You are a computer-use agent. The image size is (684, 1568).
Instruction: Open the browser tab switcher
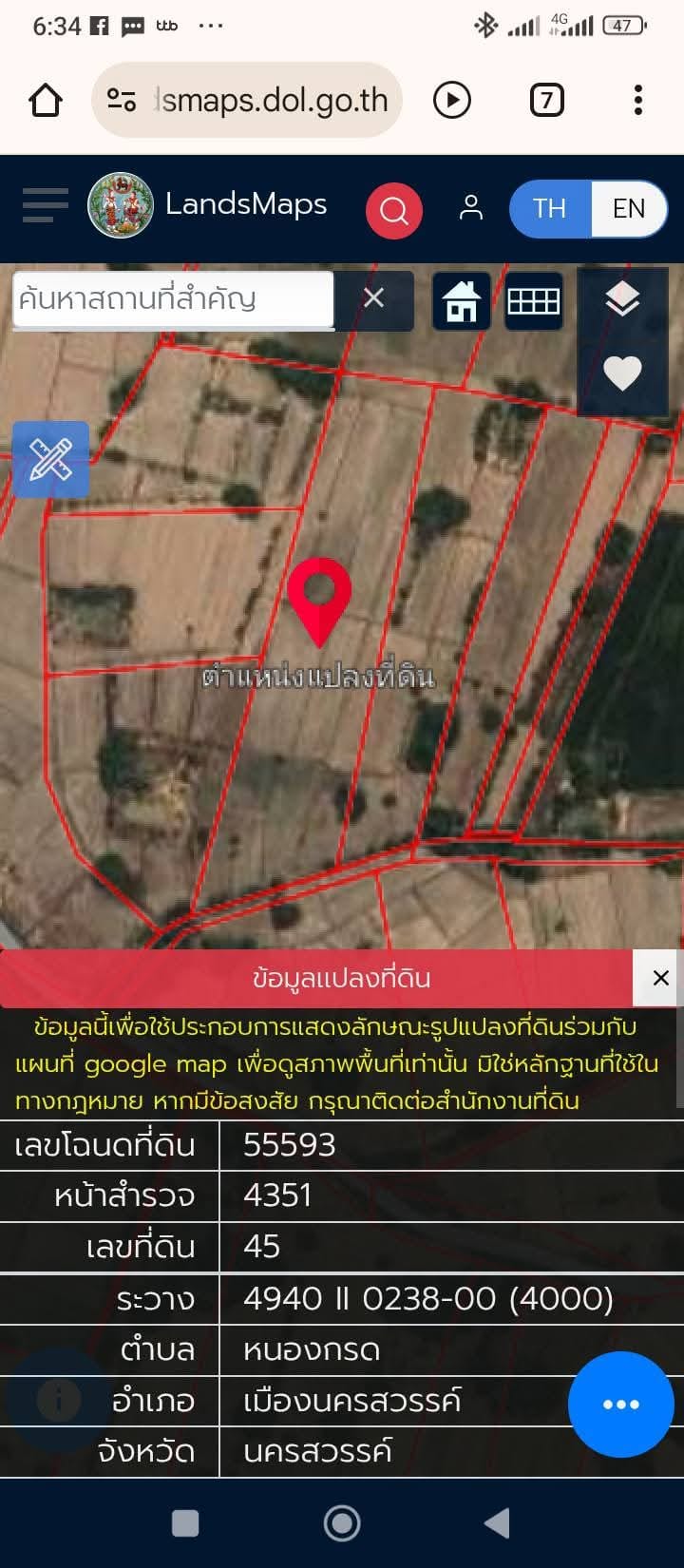(546, 100)
